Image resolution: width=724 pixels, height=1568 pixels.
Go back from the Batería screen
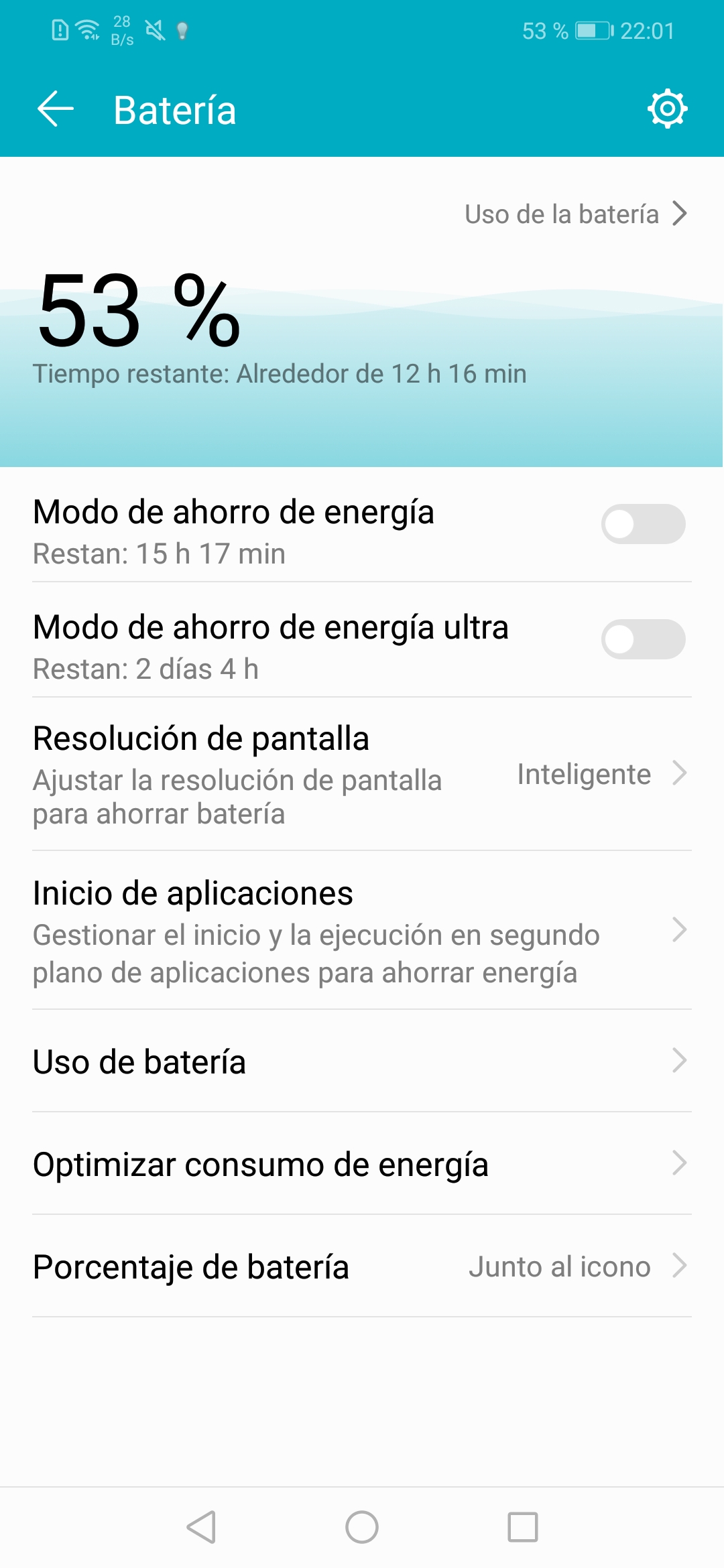pyautogui.click(x=55, y=109)
